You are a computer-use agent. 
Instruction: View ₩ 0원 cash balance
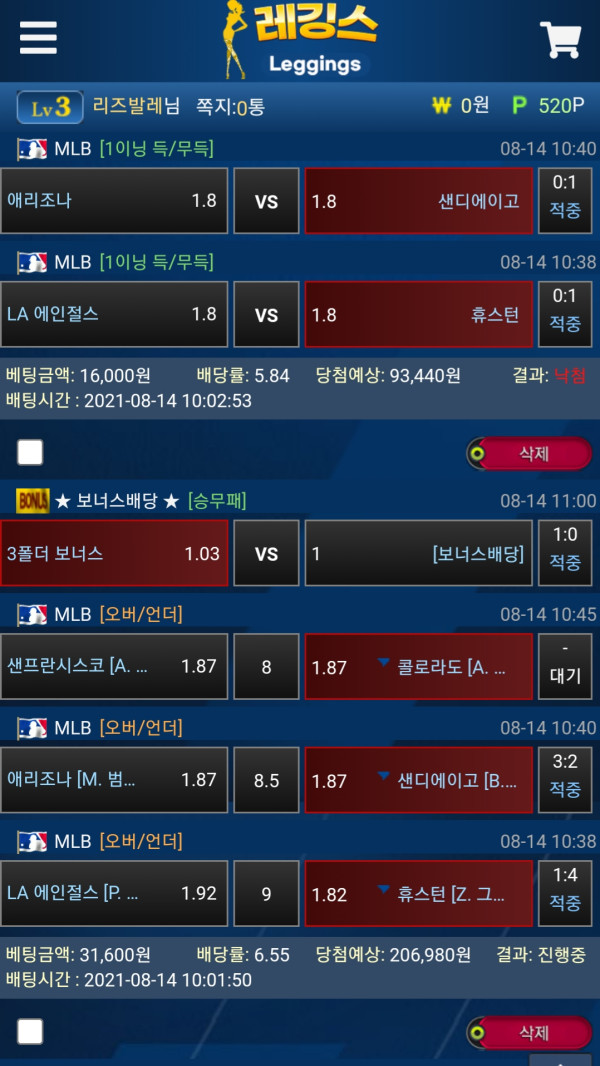coord(461,106)
